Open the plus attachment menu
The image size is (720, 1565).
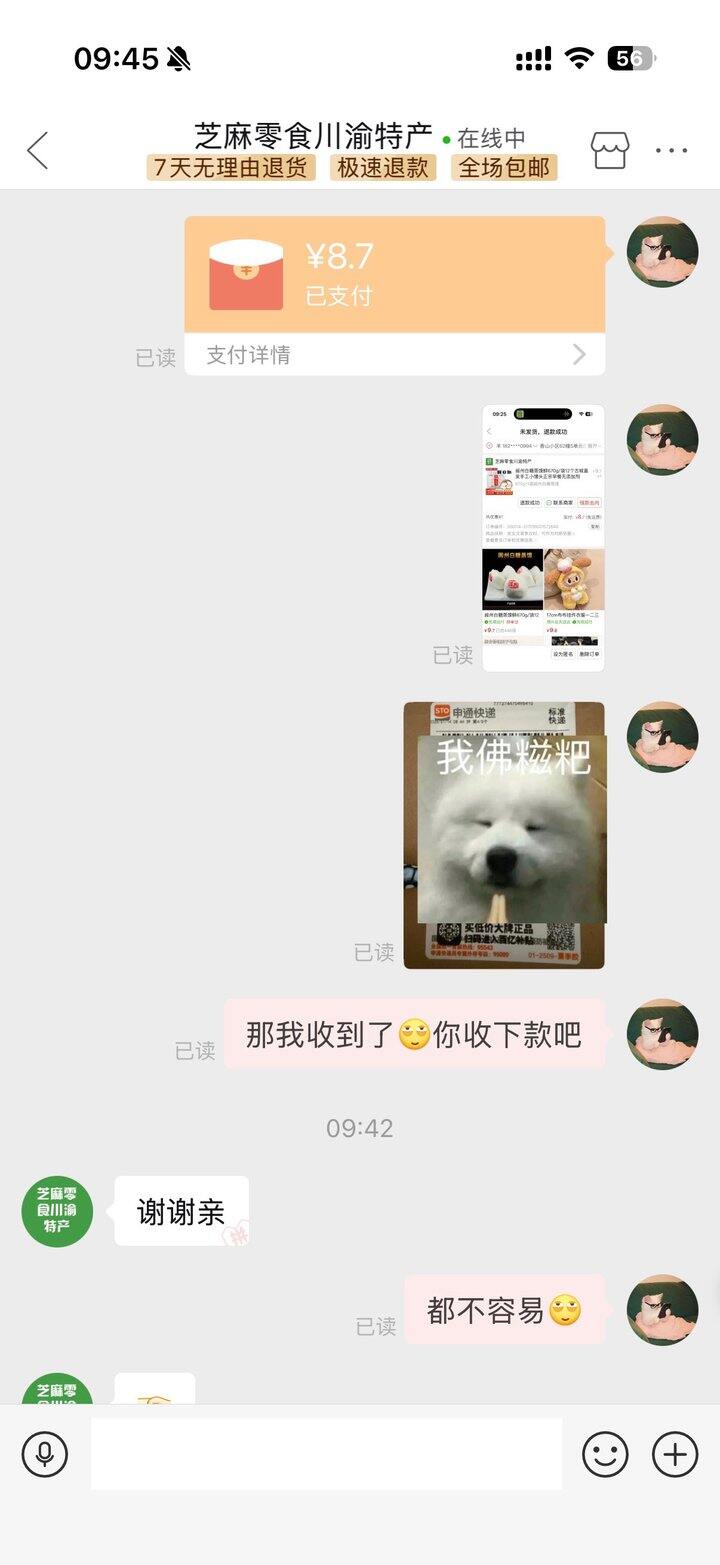676,1454
